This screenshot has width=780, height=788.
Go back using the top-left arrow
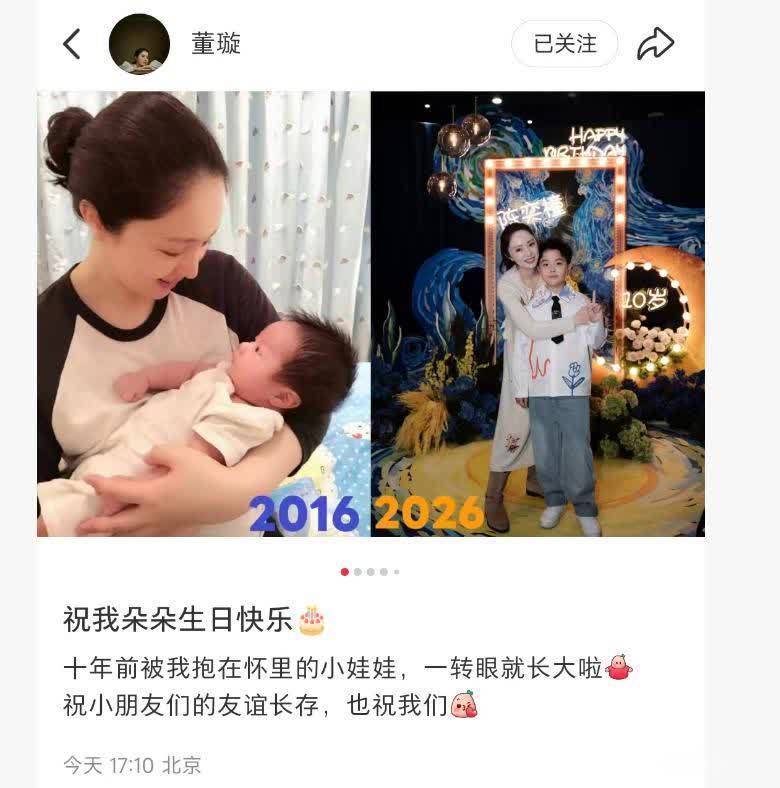72,44
